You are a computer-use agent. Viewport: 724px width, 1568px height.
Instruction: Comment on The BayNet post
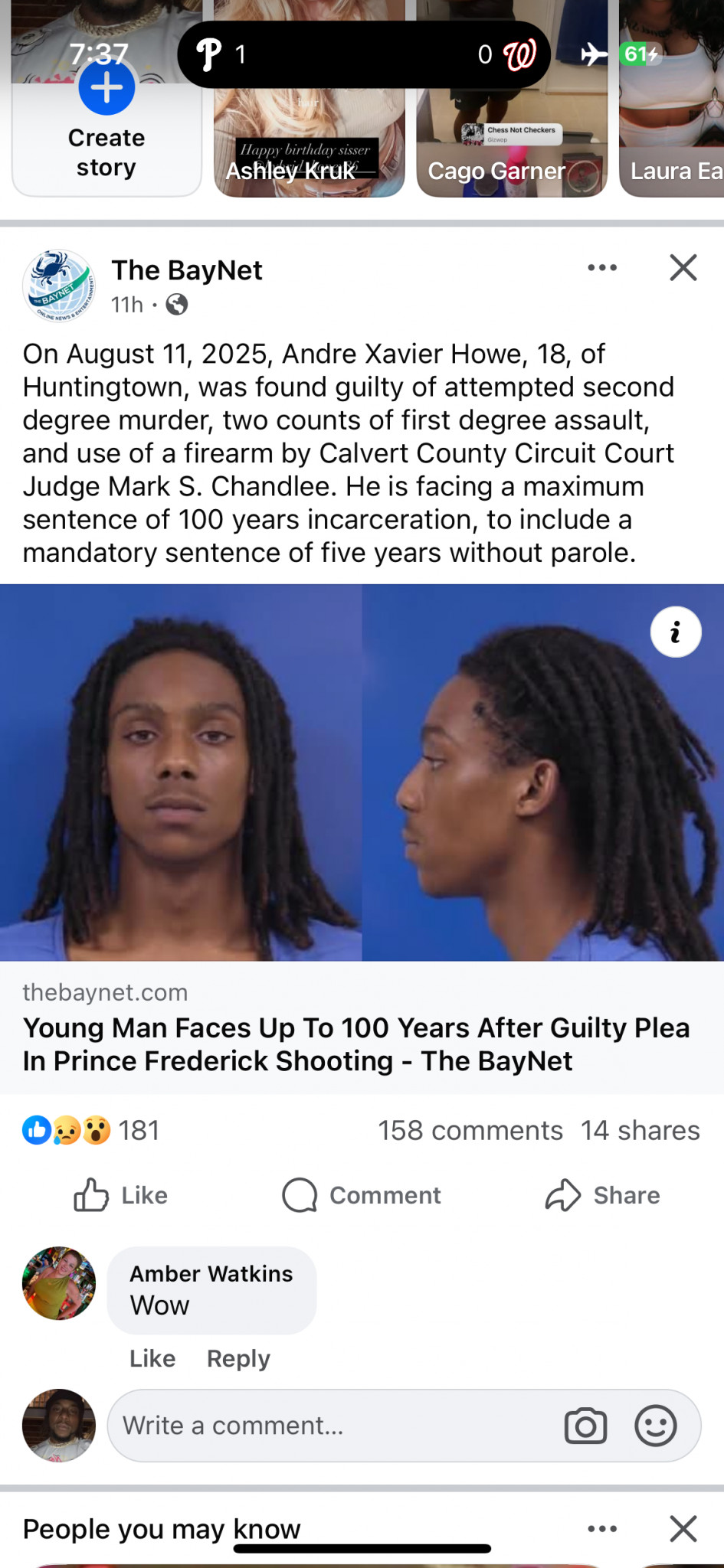tap(362, 1195)
